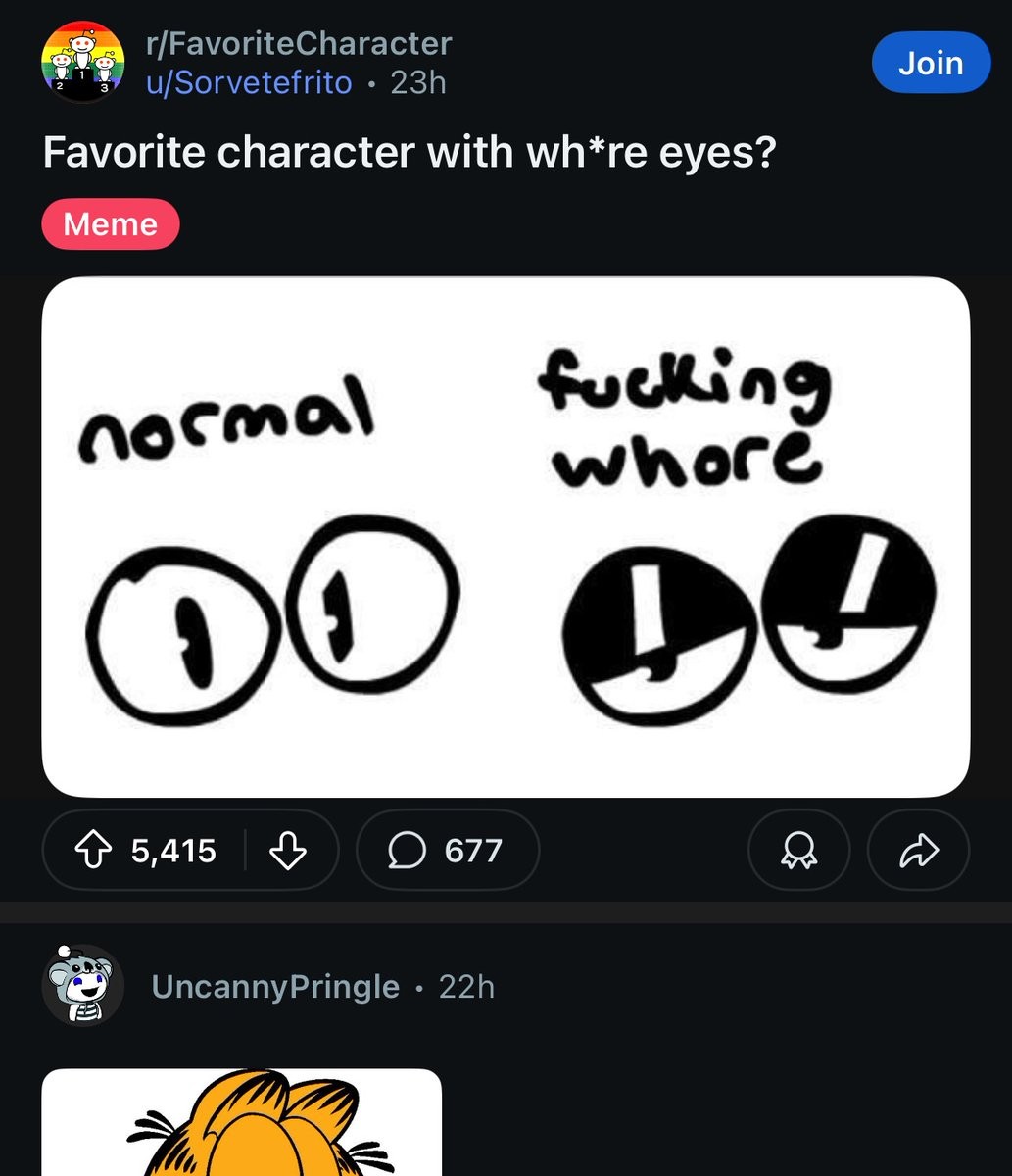Open UncannyPringle's avatar
Screen dimensions: 1012x1176
pyautogui.click(x=82, y=985)
